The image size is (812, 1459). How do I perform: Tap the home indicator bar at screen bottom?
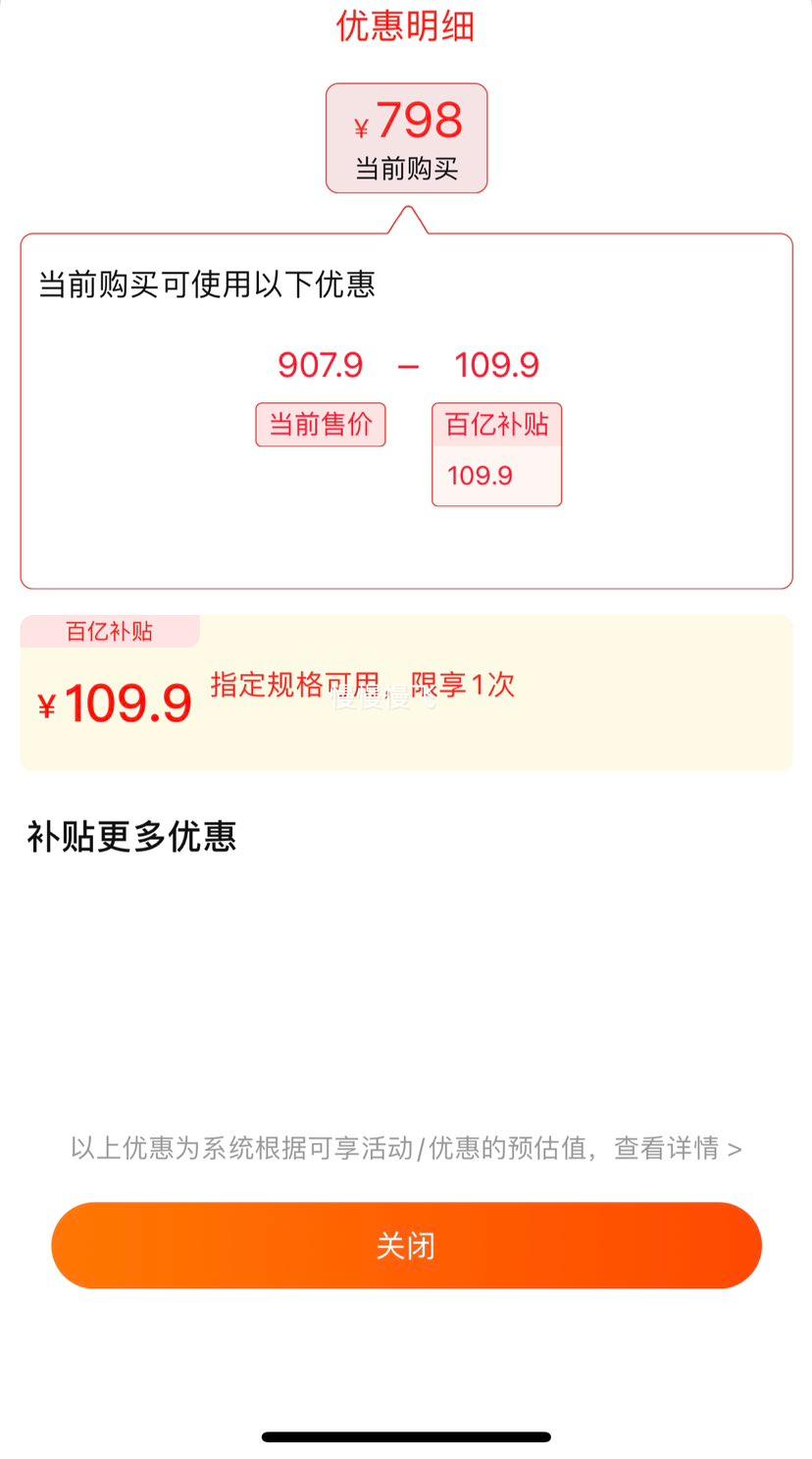click(405, 1436)
